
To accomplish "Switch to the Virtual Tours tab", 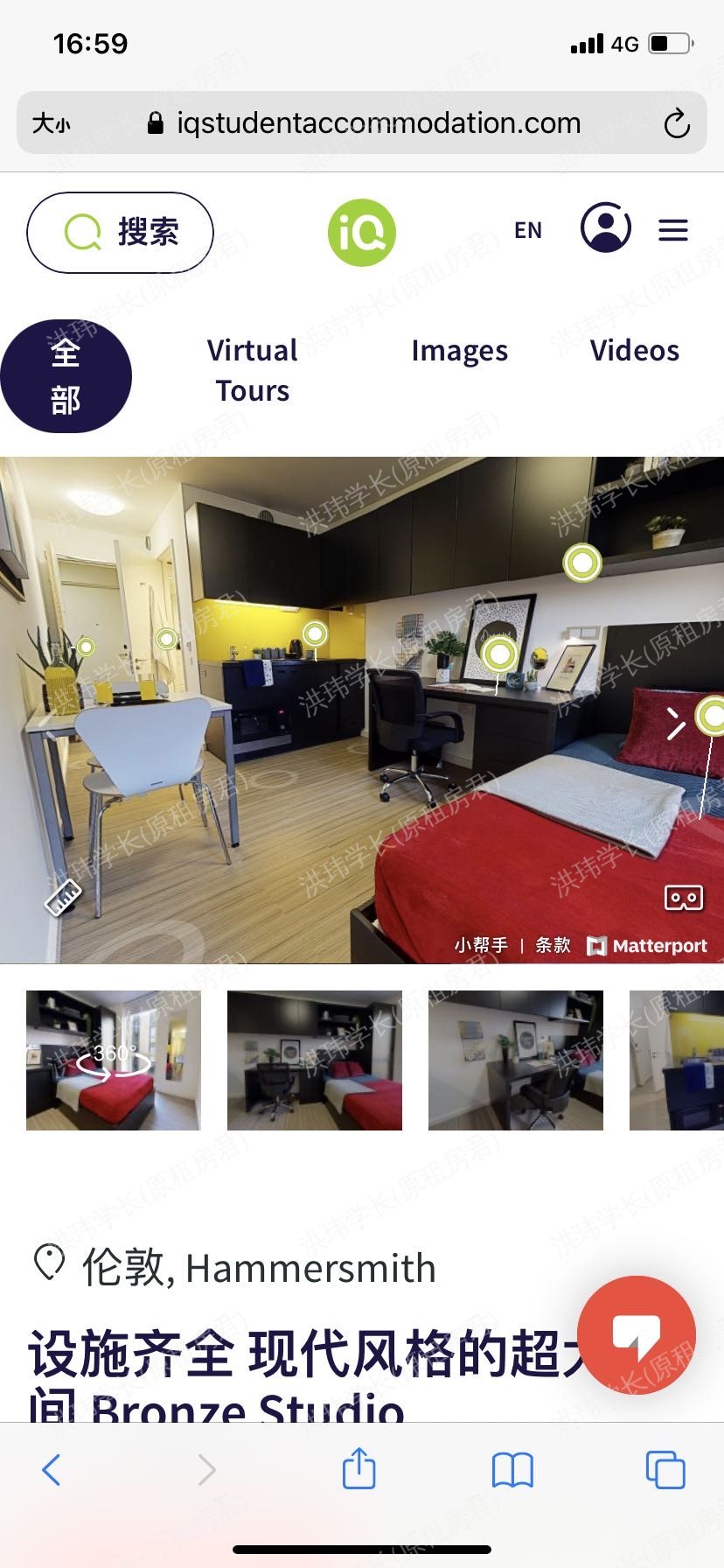I will pyautogui.click(x=252, y=370).
